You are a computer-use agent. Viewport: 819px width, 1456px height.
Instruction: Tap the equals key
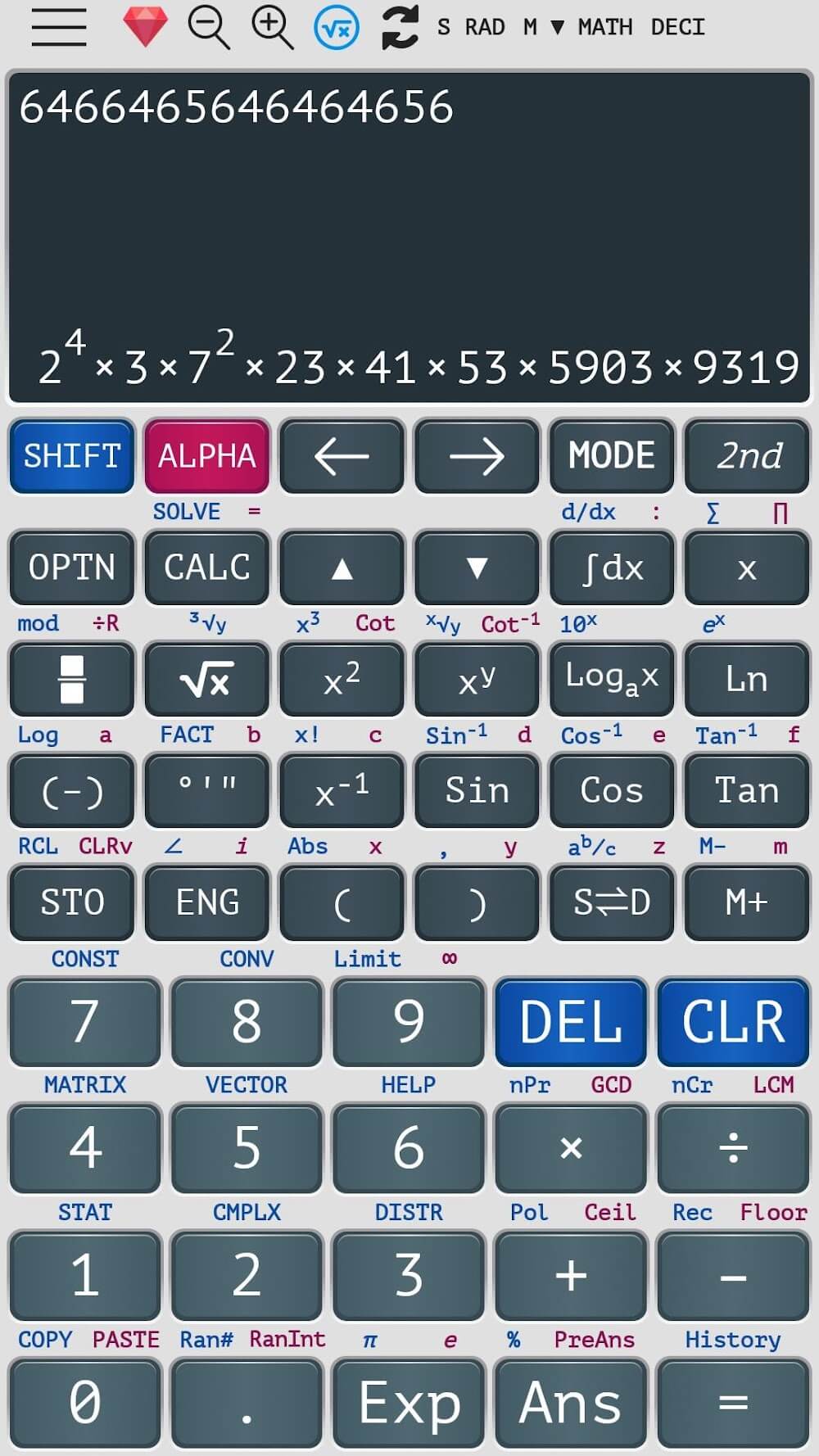click(x=732, y=1403)
